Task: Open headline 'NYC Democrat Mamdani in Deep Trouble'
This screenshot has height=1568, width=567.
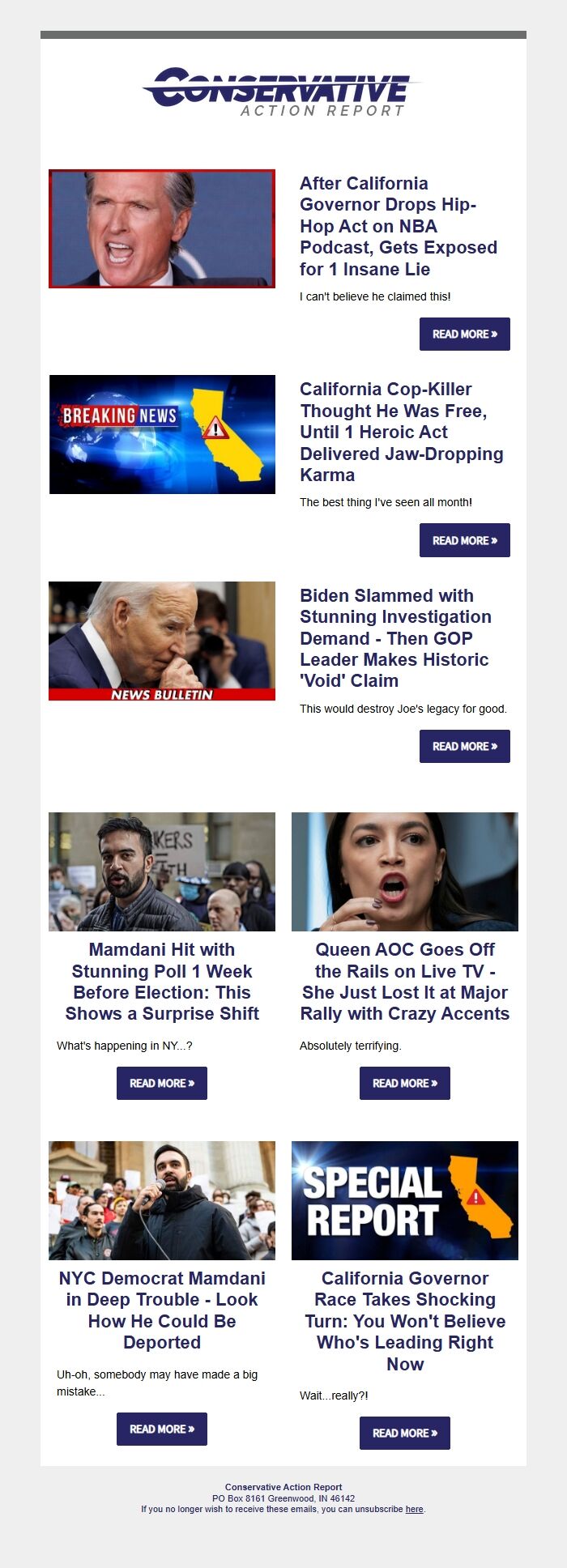Action: (x=162, y=1310)
